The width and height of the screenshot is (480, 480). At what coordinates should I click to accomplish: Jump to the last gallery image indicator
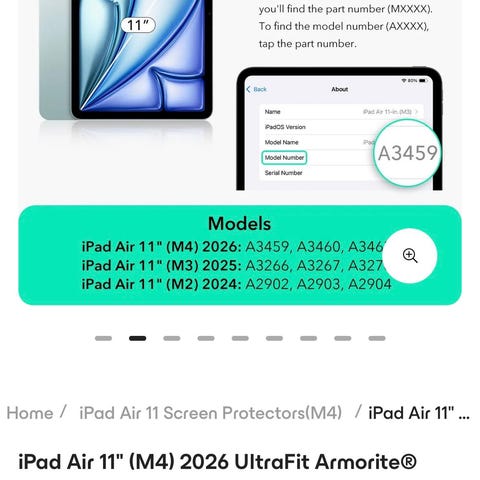377,338
